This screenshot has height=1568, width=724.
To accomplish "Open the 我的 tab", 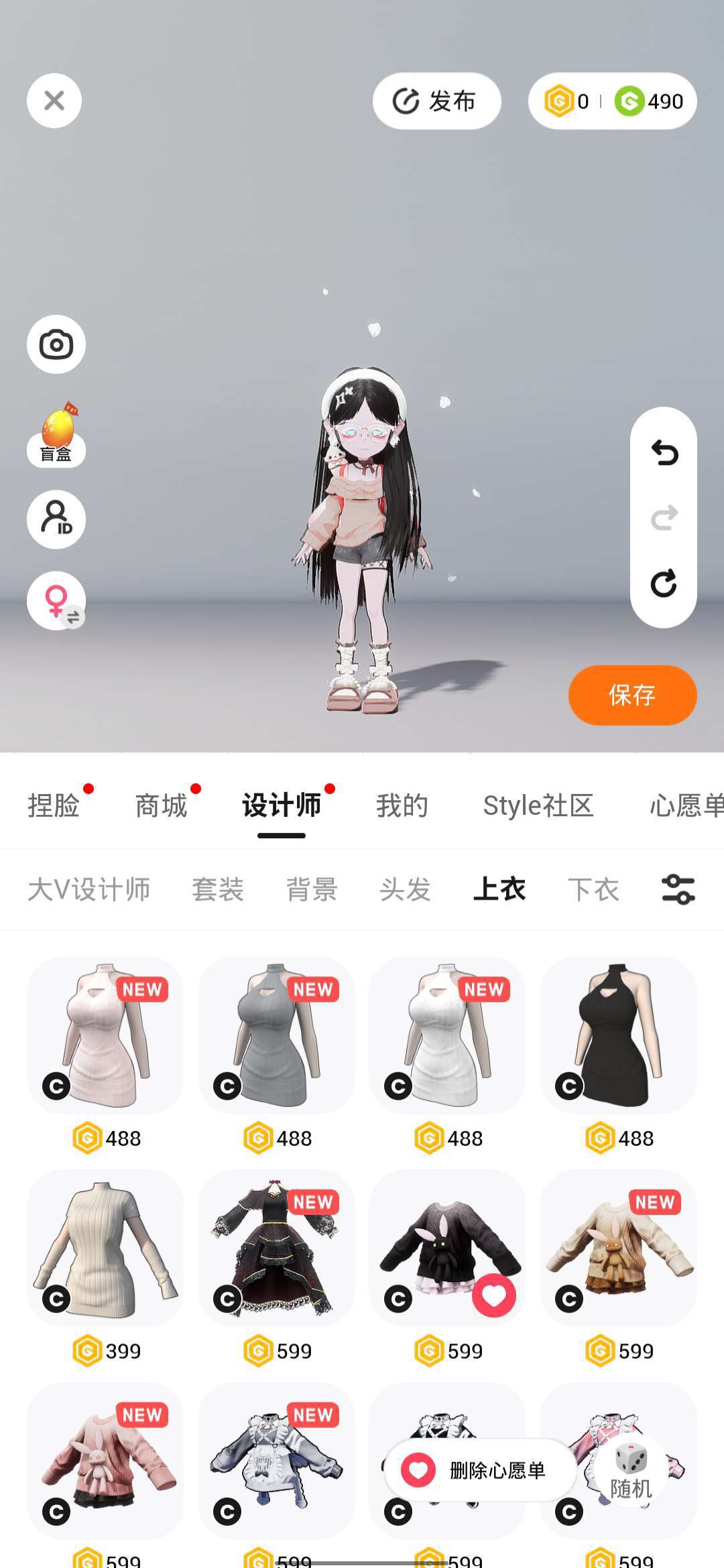I will [x=402, y=805].
